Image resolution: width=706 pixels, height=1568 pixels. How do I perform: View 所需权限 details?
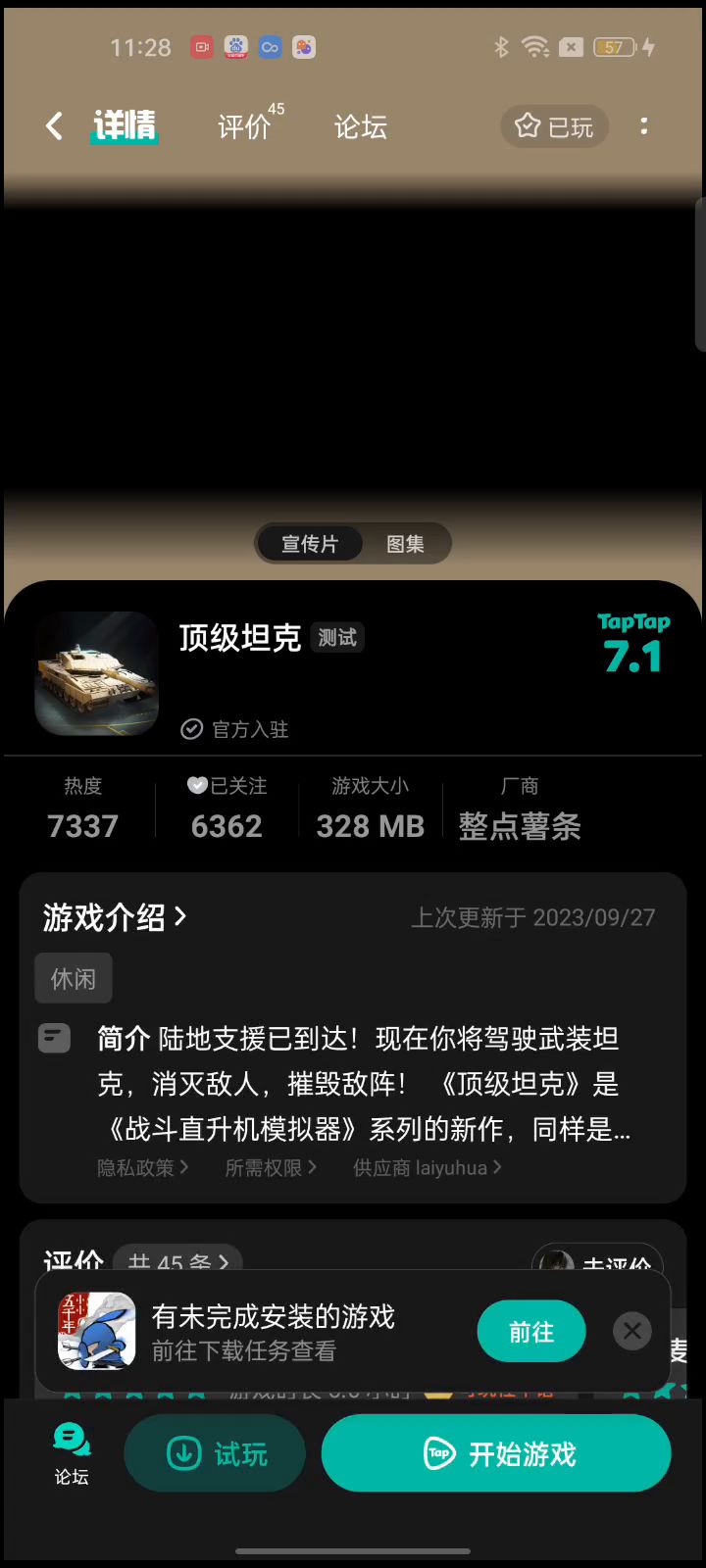click(x=271, y=1167)
